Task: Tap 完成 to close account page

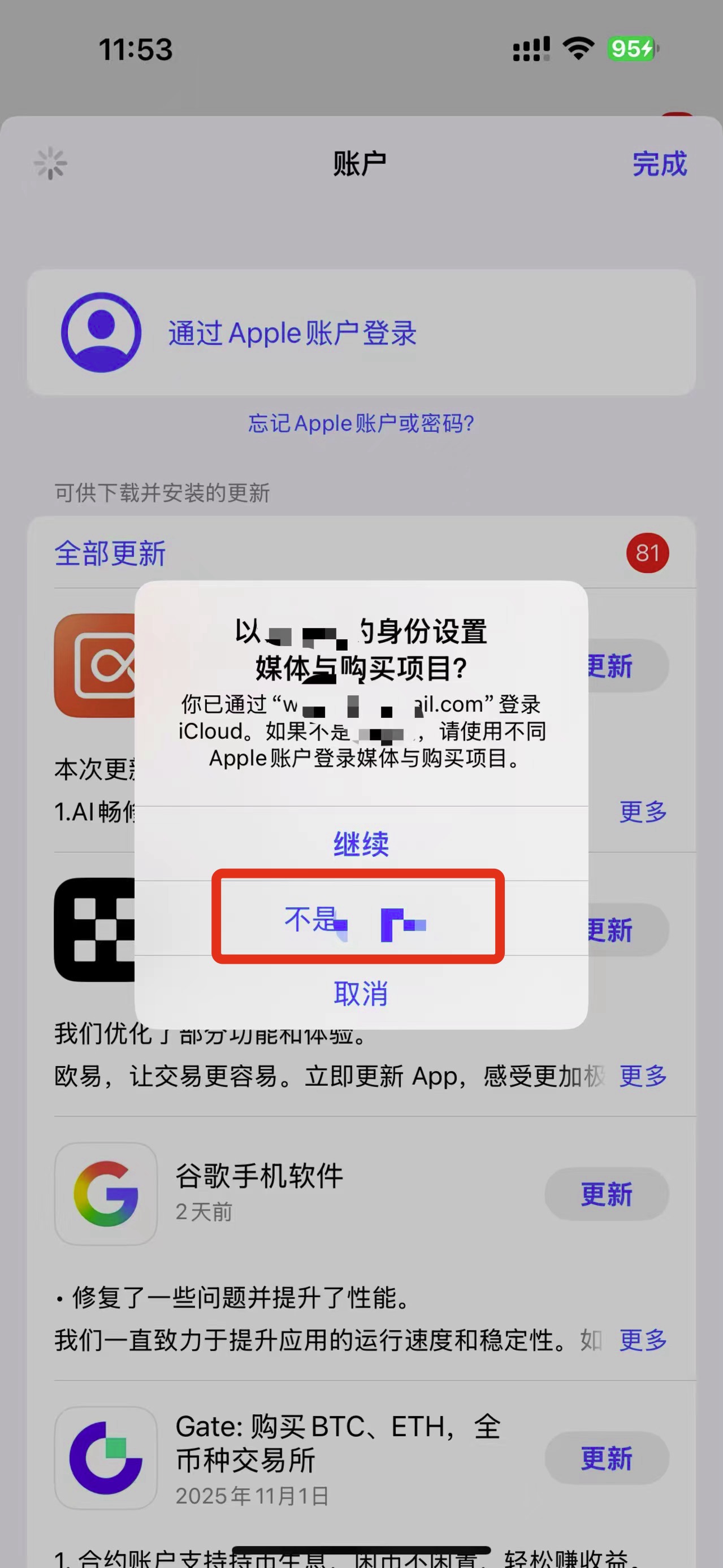Action: pyautogui.click(x=659, y=164)
